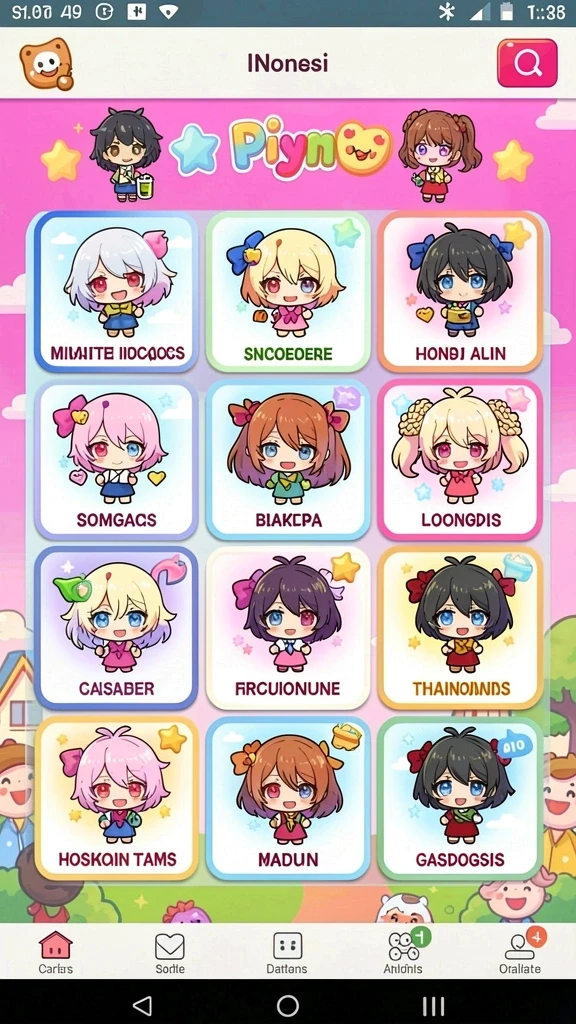576x1024 pixels.
Task: Open the pink search button
Action: pyautogui.click(x=527, y=63)
